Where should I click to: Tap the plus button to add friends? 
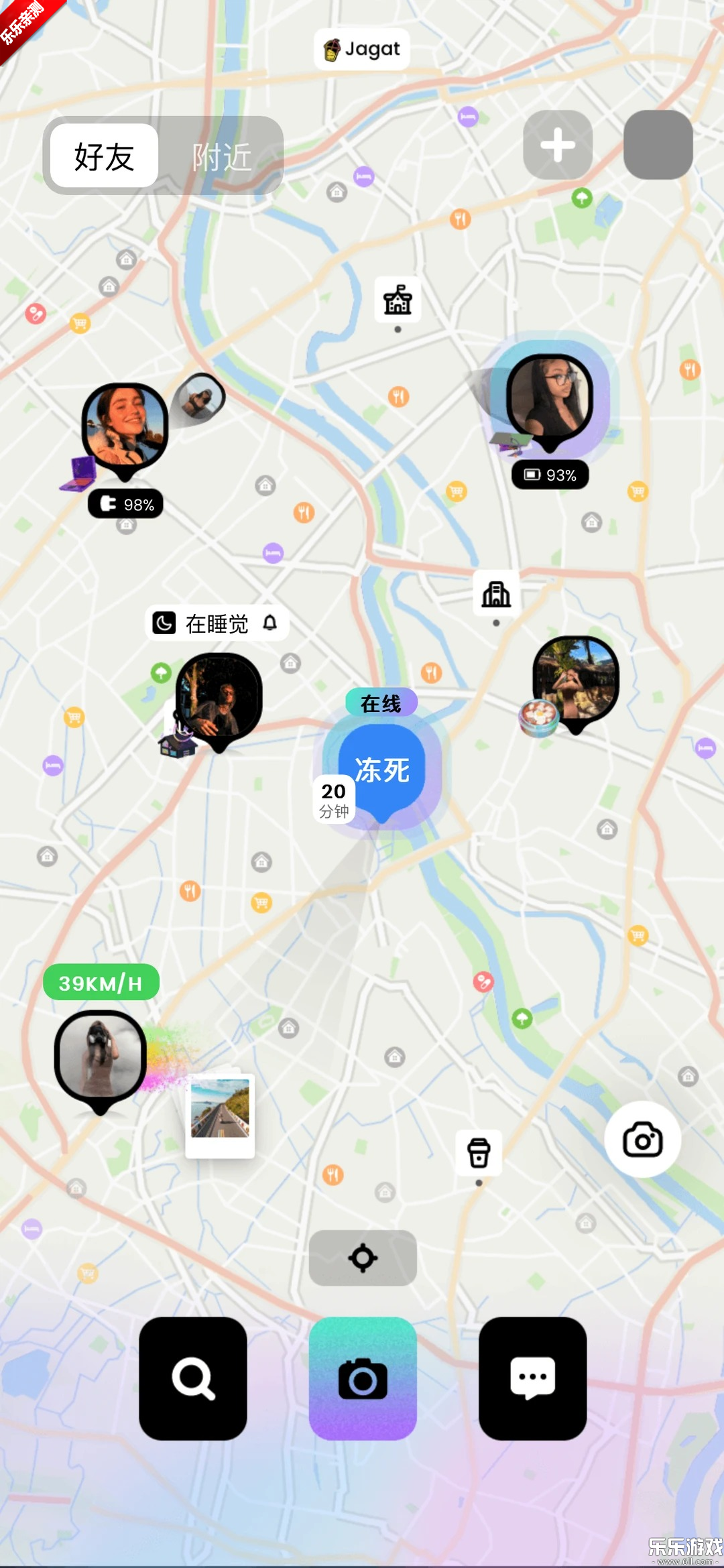557,145
